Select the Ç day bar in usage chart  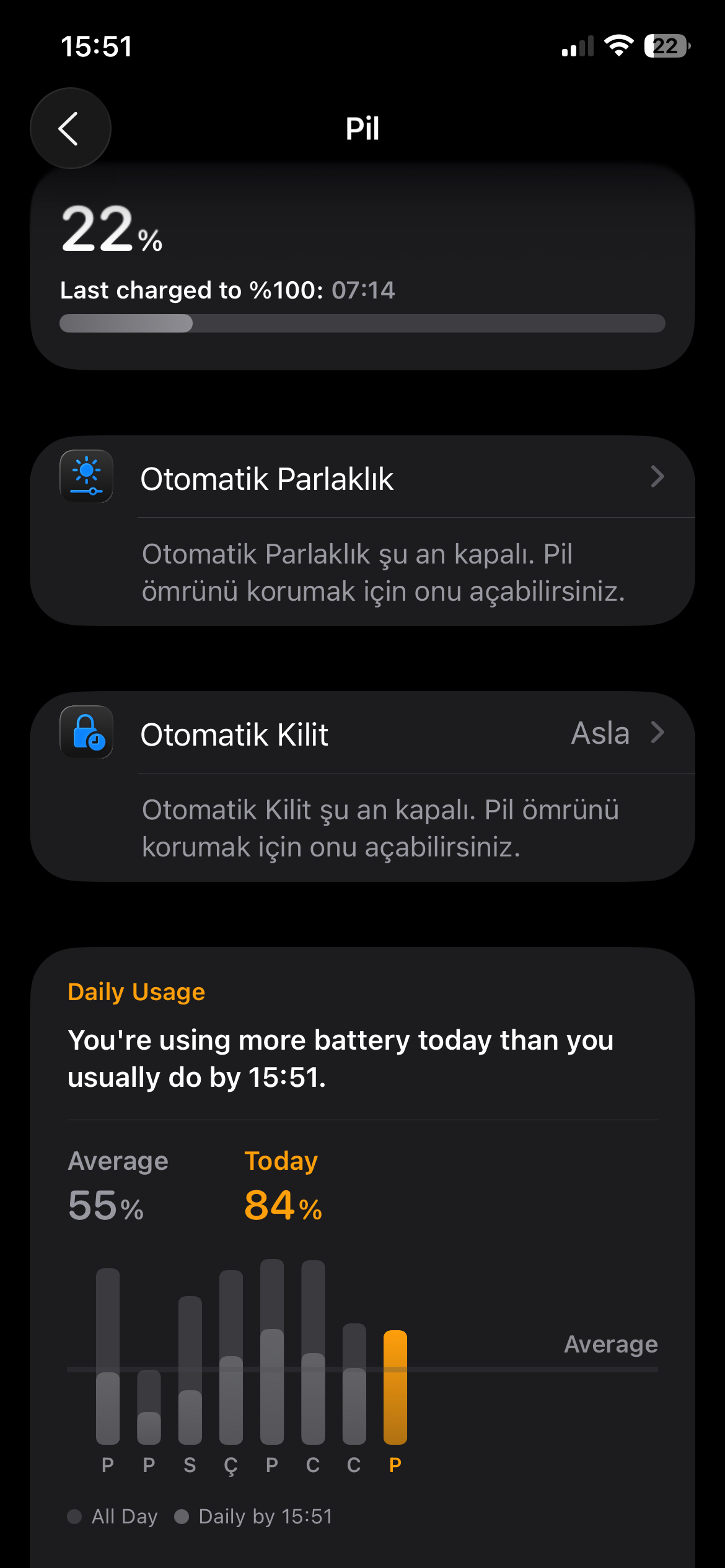coord(231,1357)
